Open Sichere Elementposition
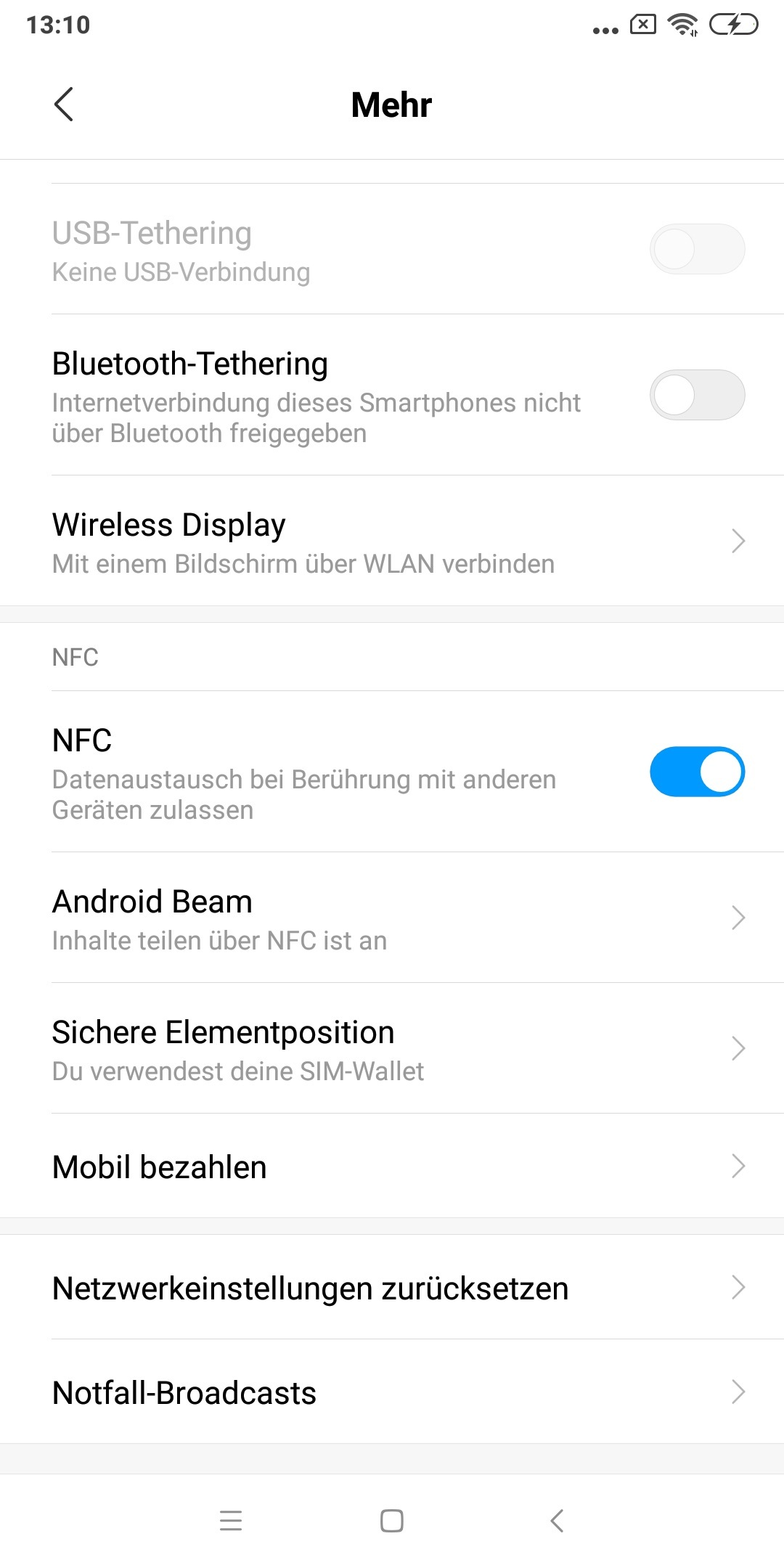784x1568 pixels. click(x=392, y=1048)
